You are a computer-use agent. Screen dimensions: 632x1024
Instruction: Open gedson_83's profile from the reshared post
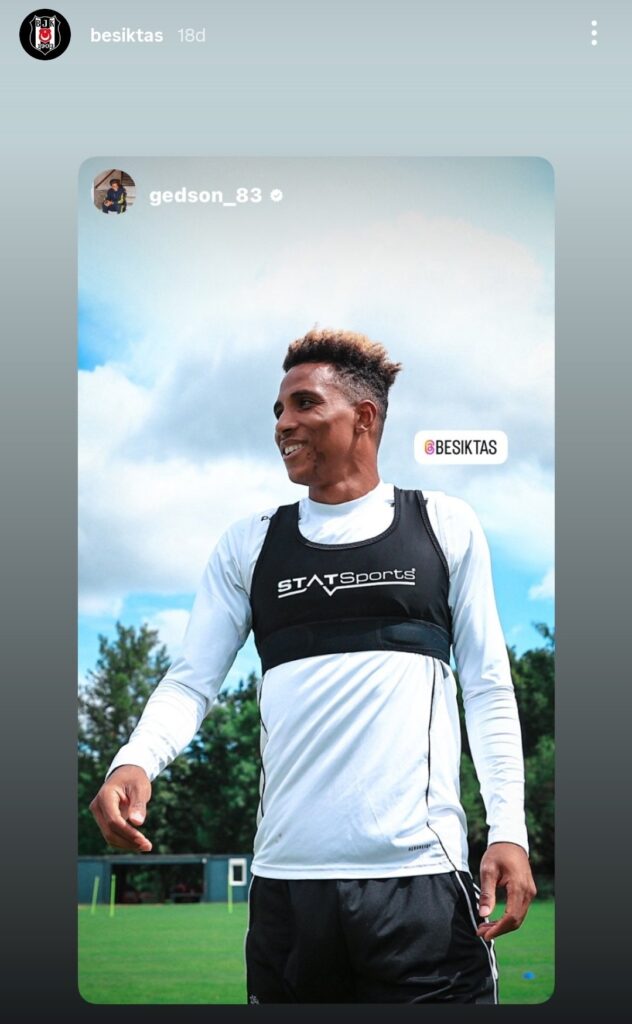pos(205,196)
